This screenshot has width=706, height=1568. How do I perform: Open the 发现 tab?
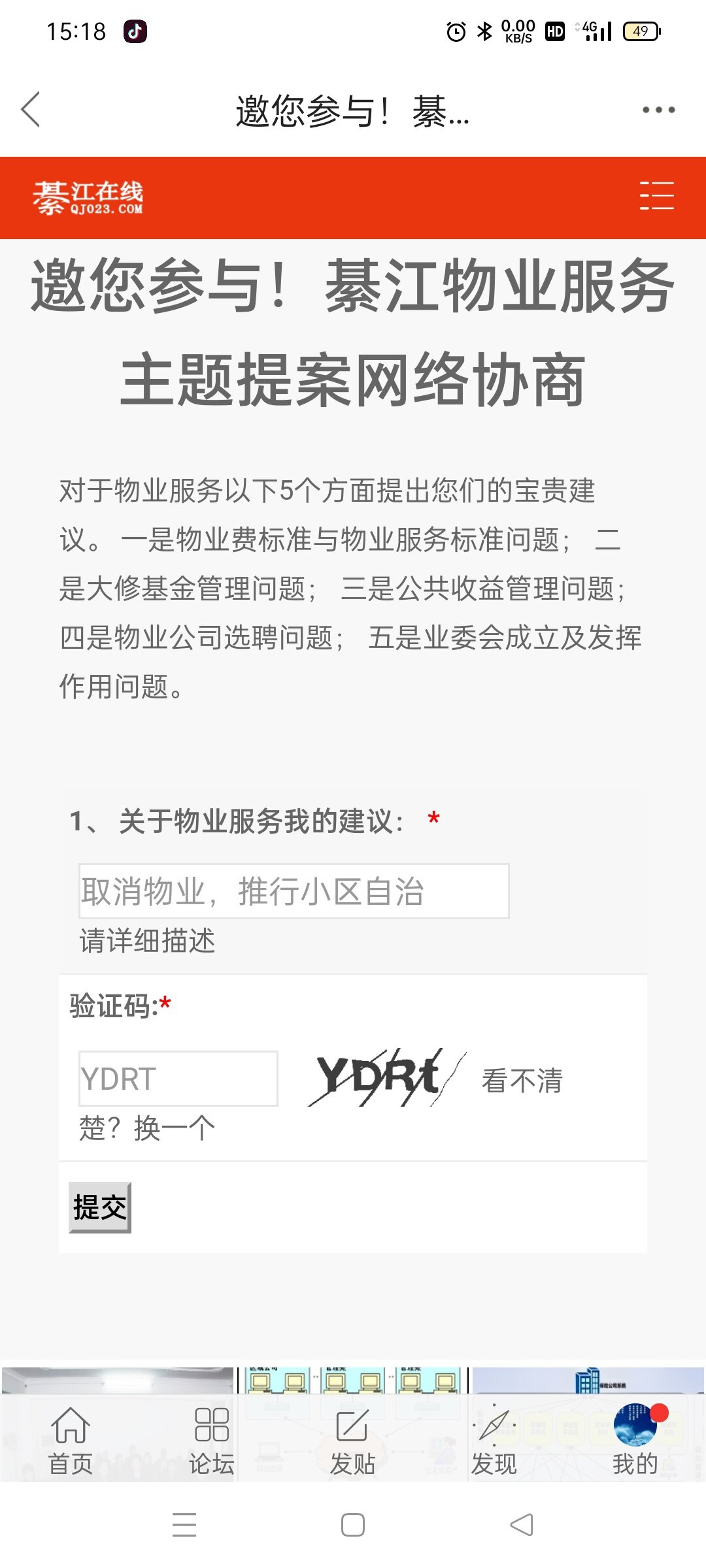point(494,1441)
